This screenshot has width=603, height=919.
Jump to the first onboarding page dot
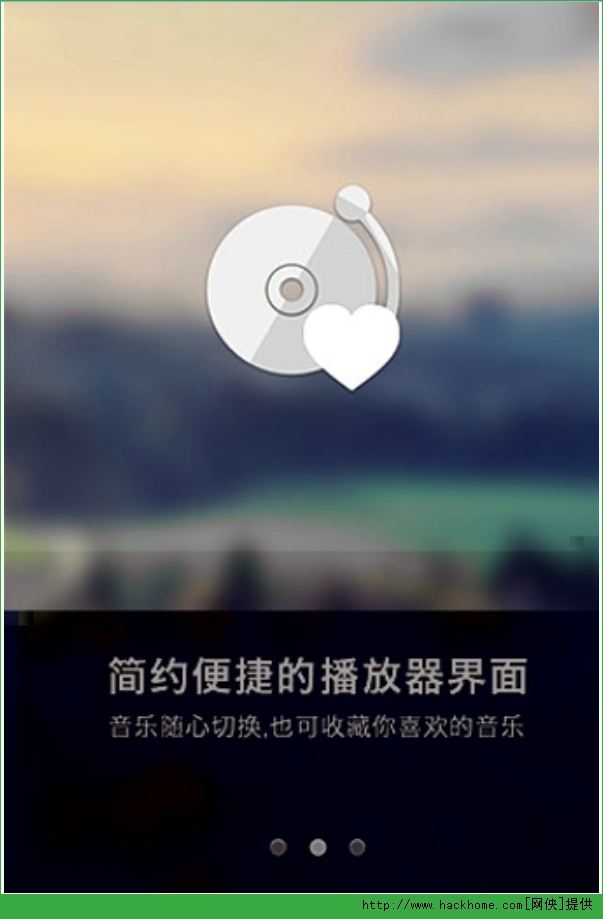coord(278,847)
